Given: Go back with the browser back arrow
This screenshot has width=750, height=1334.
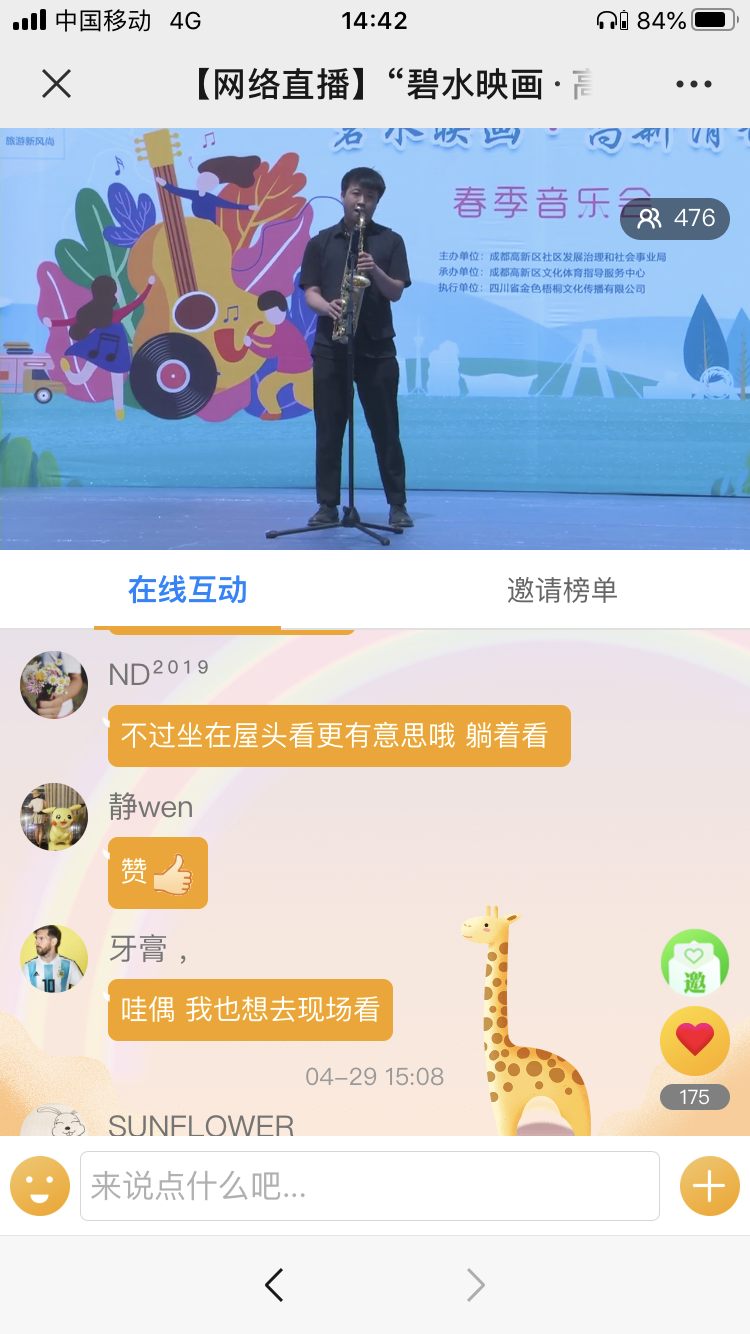Looking at the screenshot, I should (274, 1285).
